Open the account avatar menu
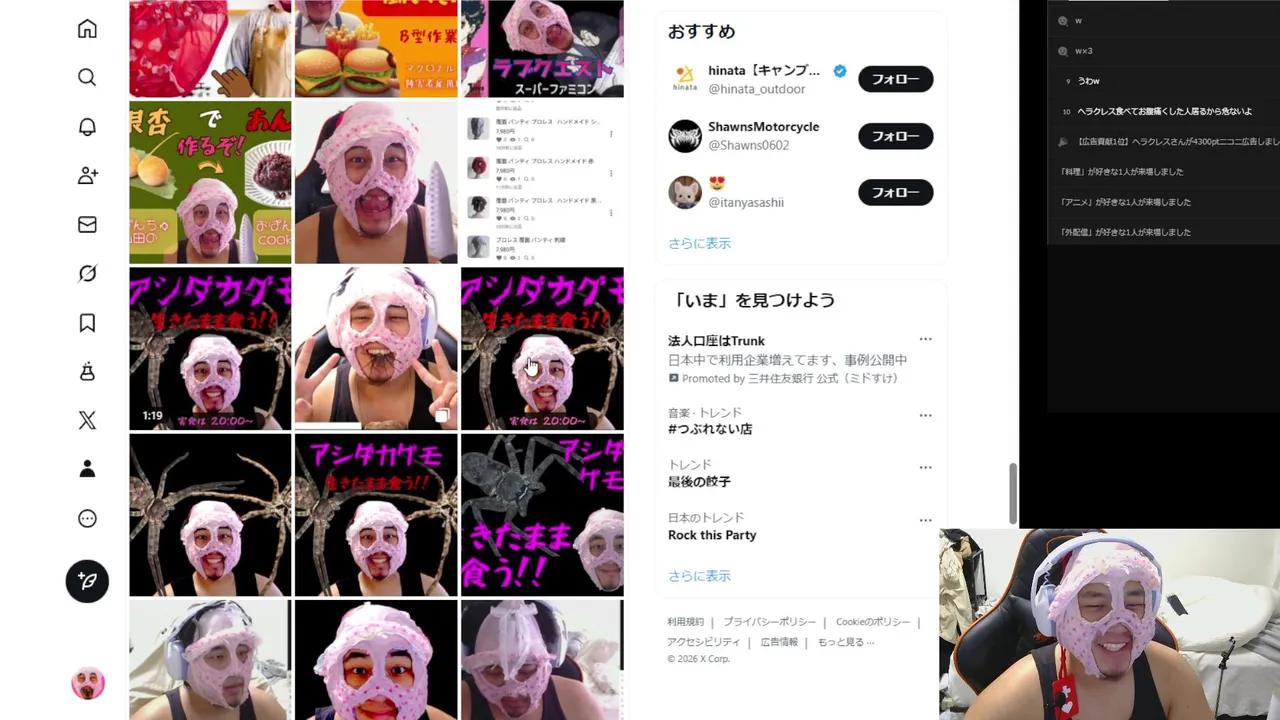This screenshot has width=1280, height=720. coord(88,684)
